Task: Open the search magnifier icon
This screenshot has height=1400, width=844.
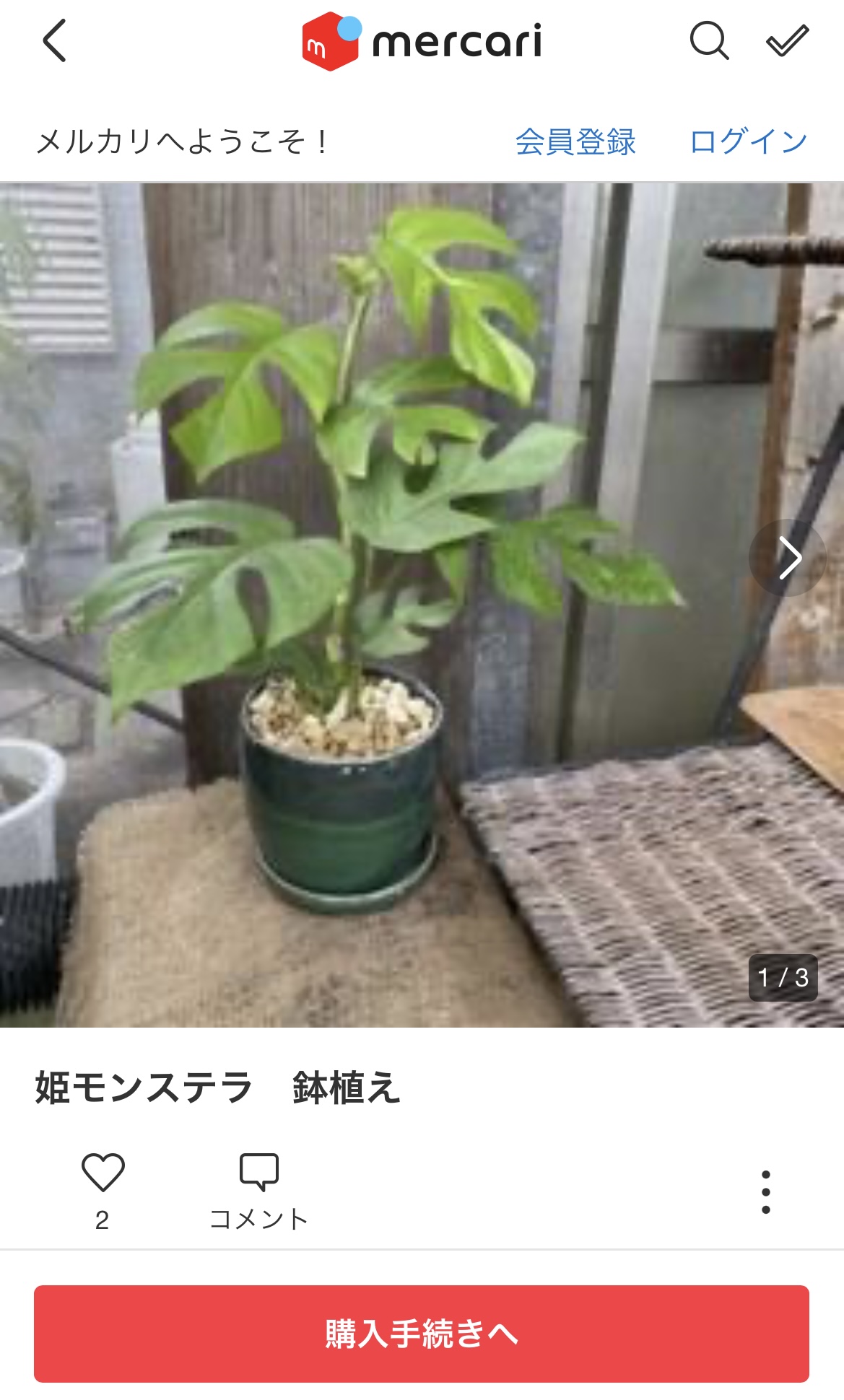Action: coord(710,40)
